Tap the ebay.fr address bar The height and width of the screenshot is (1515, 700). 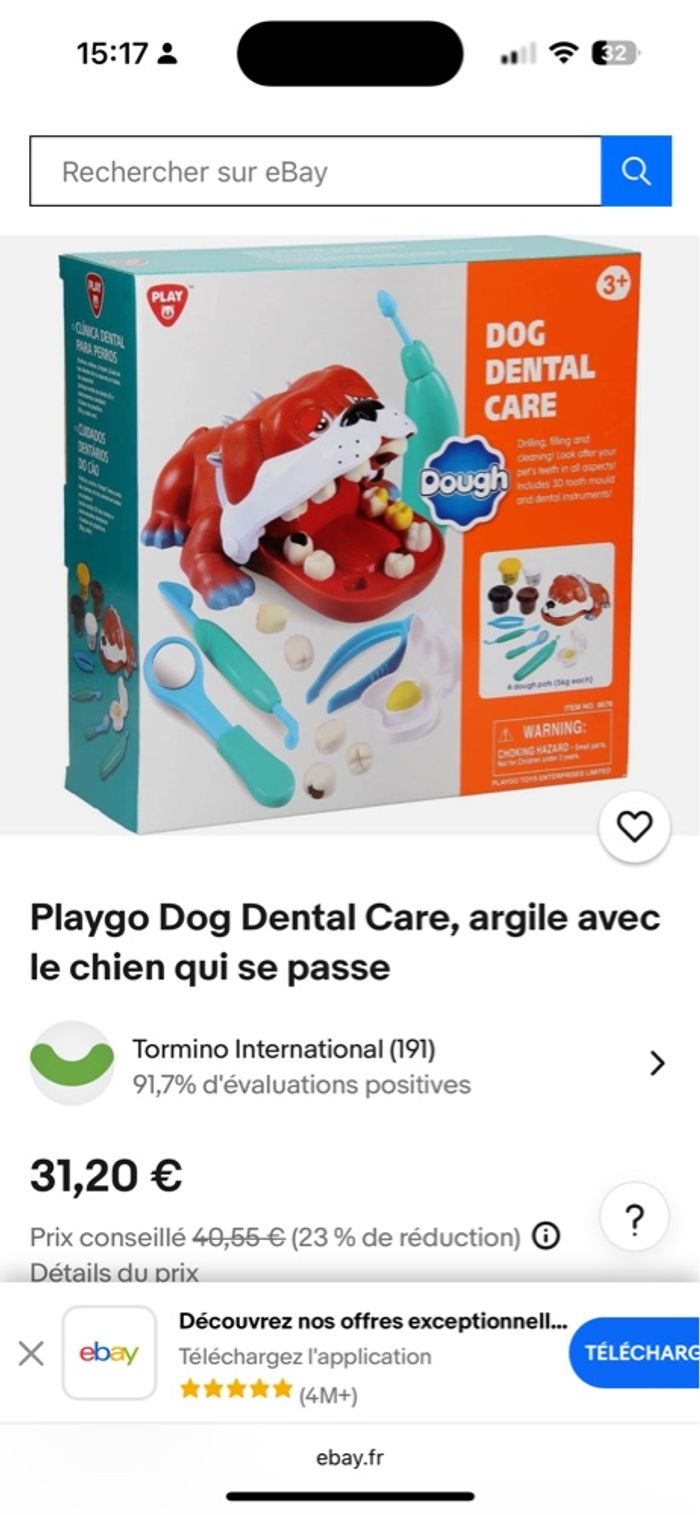(349, 1458)
